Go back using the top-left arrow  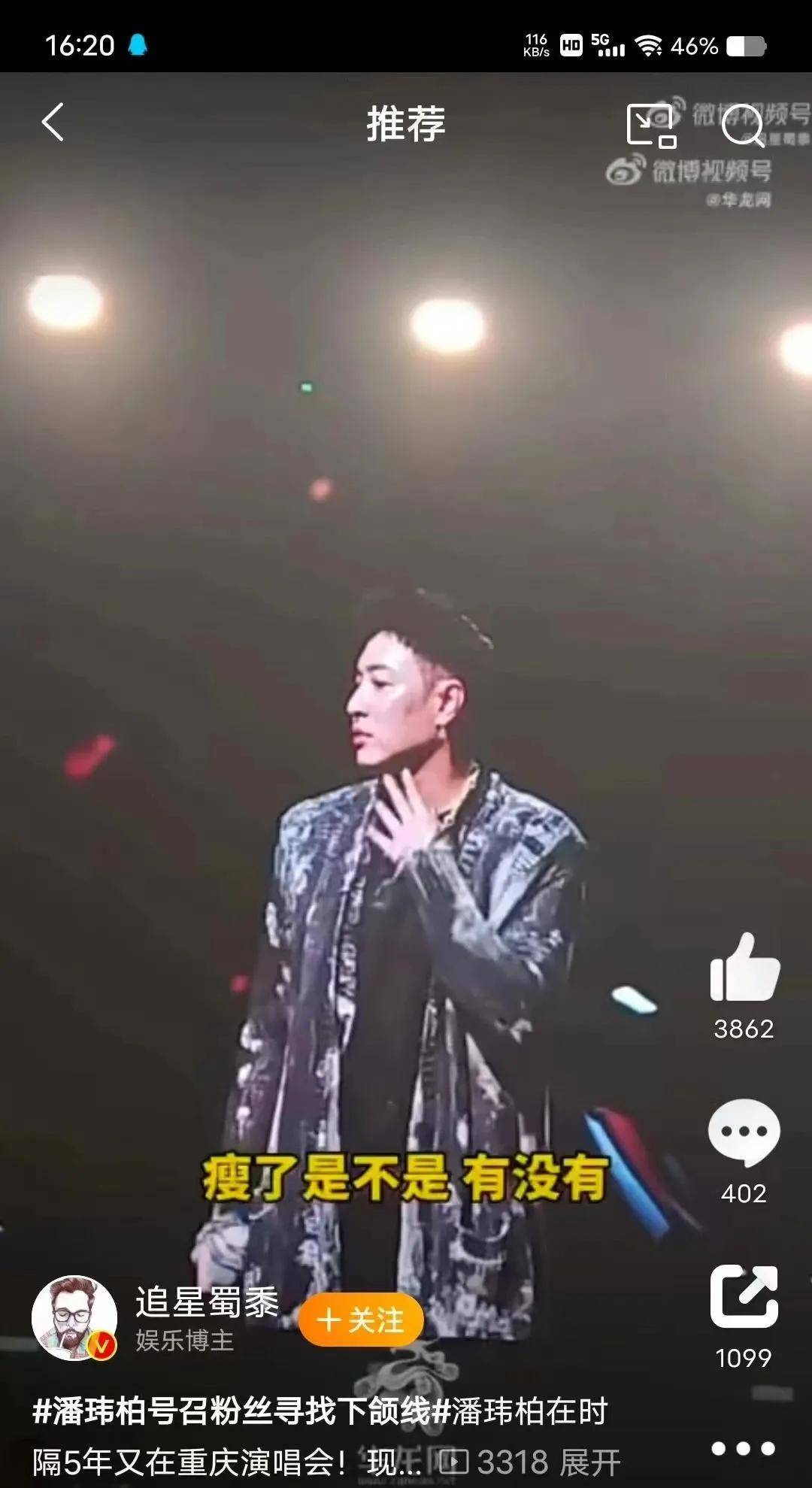pos(53,123)
